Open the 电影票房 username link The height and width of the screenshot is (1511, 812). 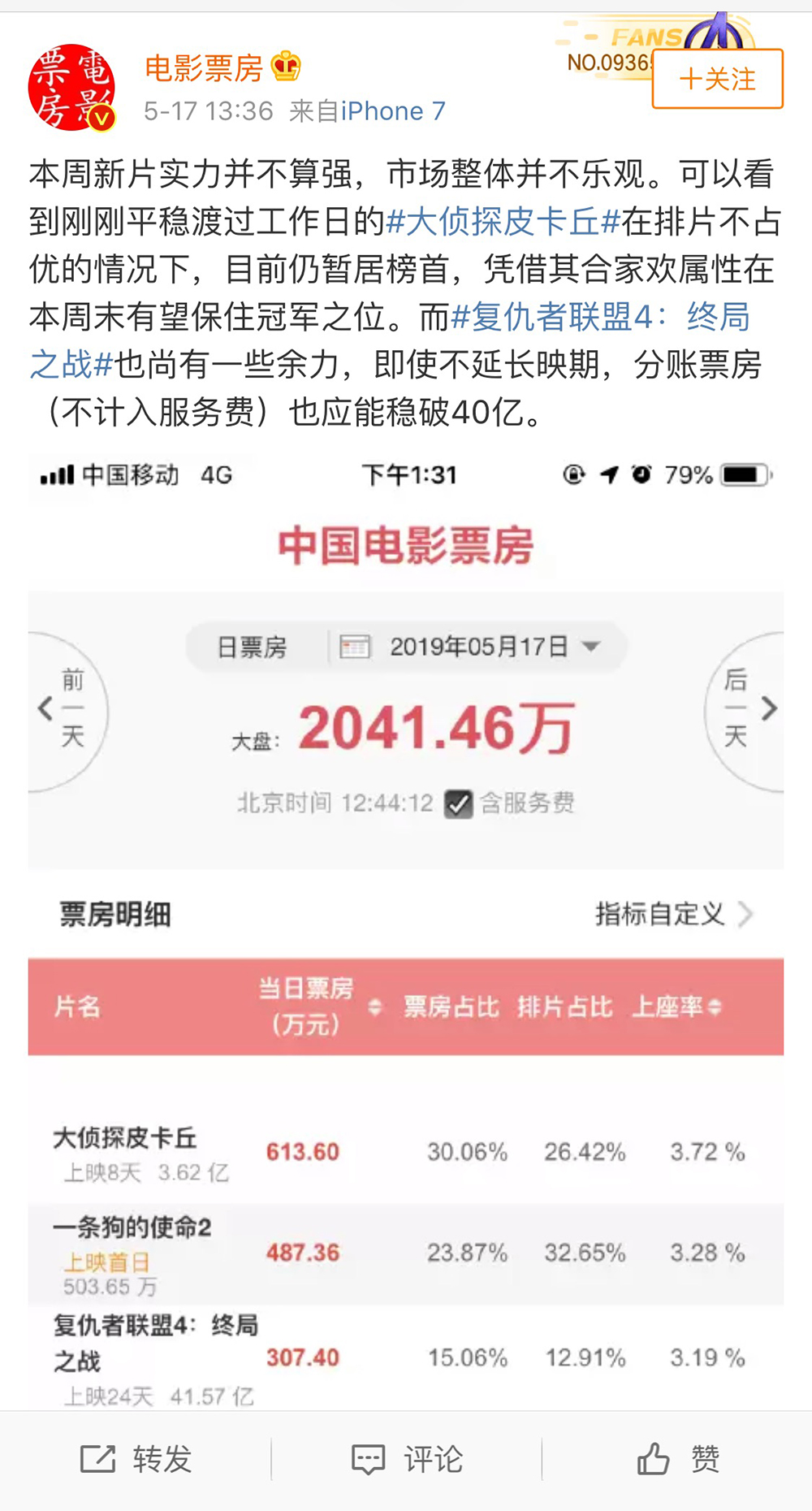pyautogui.click(x=204, y=67)
